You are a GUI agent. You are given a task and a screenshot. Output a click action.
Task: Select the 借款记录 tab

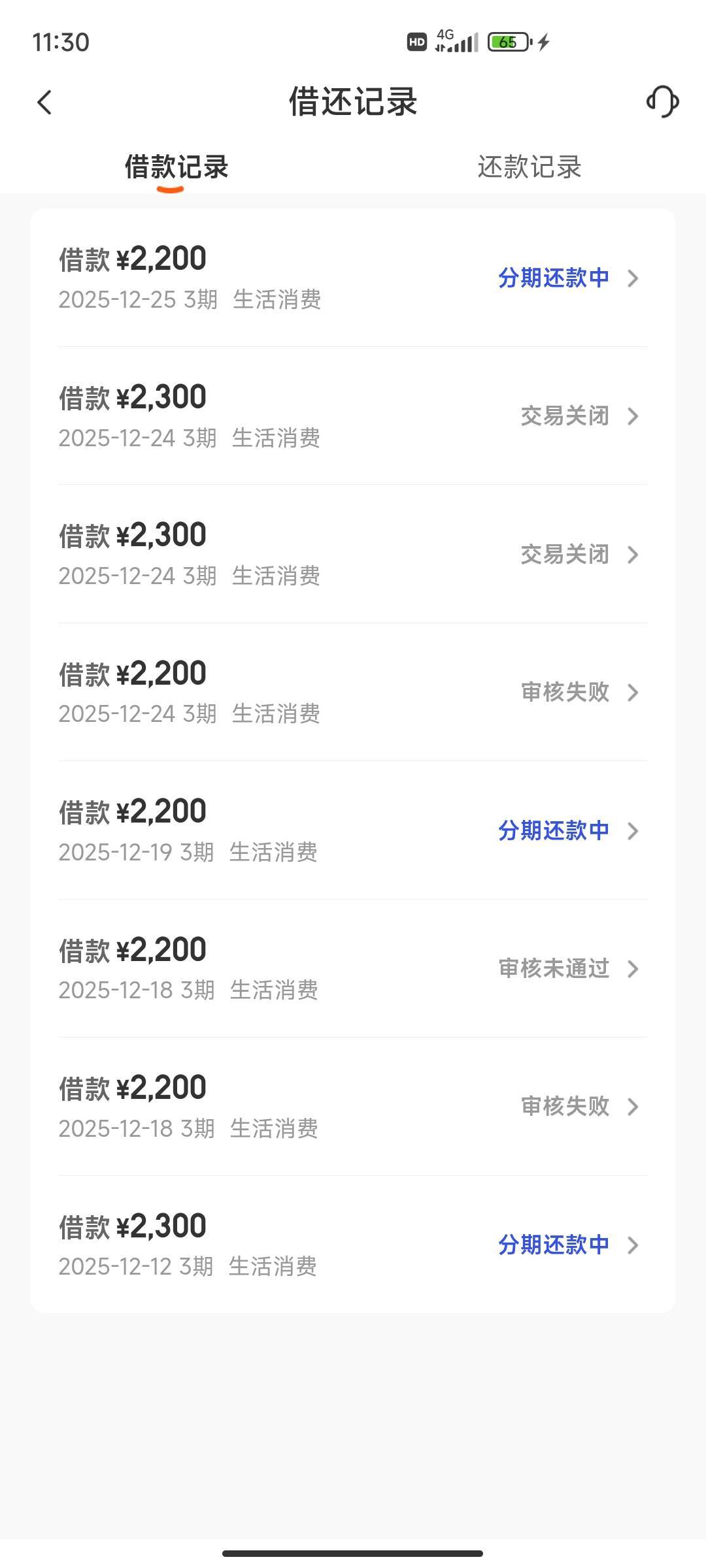(176, 167)
